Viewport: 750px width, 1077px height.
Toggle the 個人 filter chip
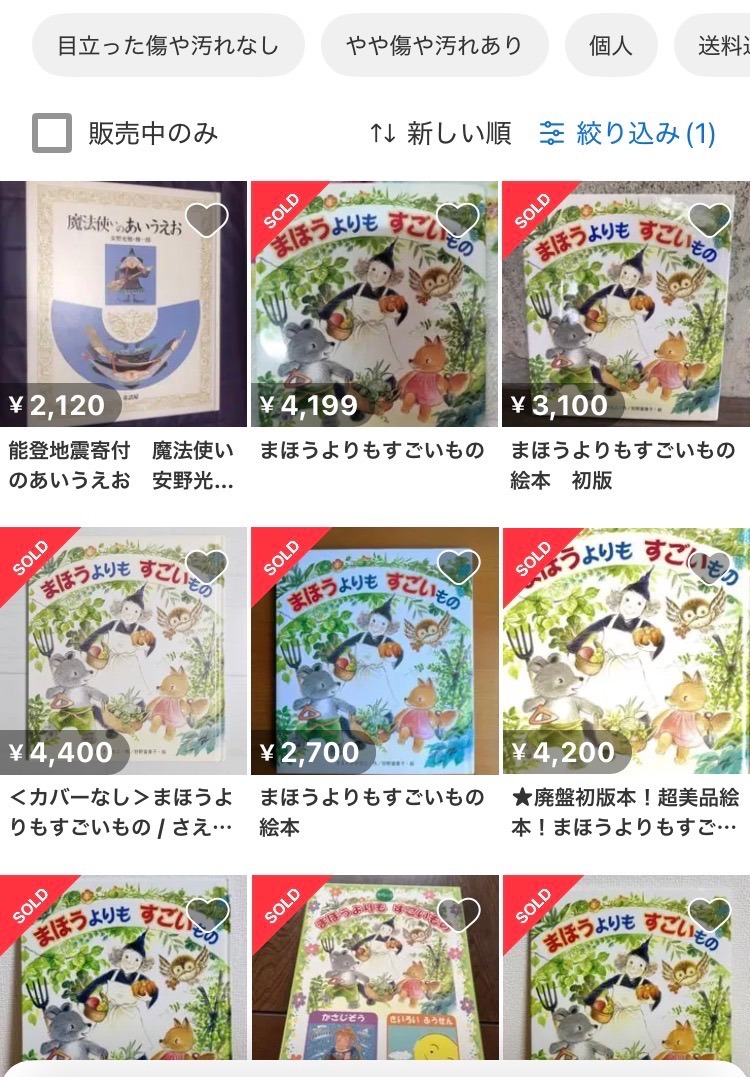click(611, 44)
